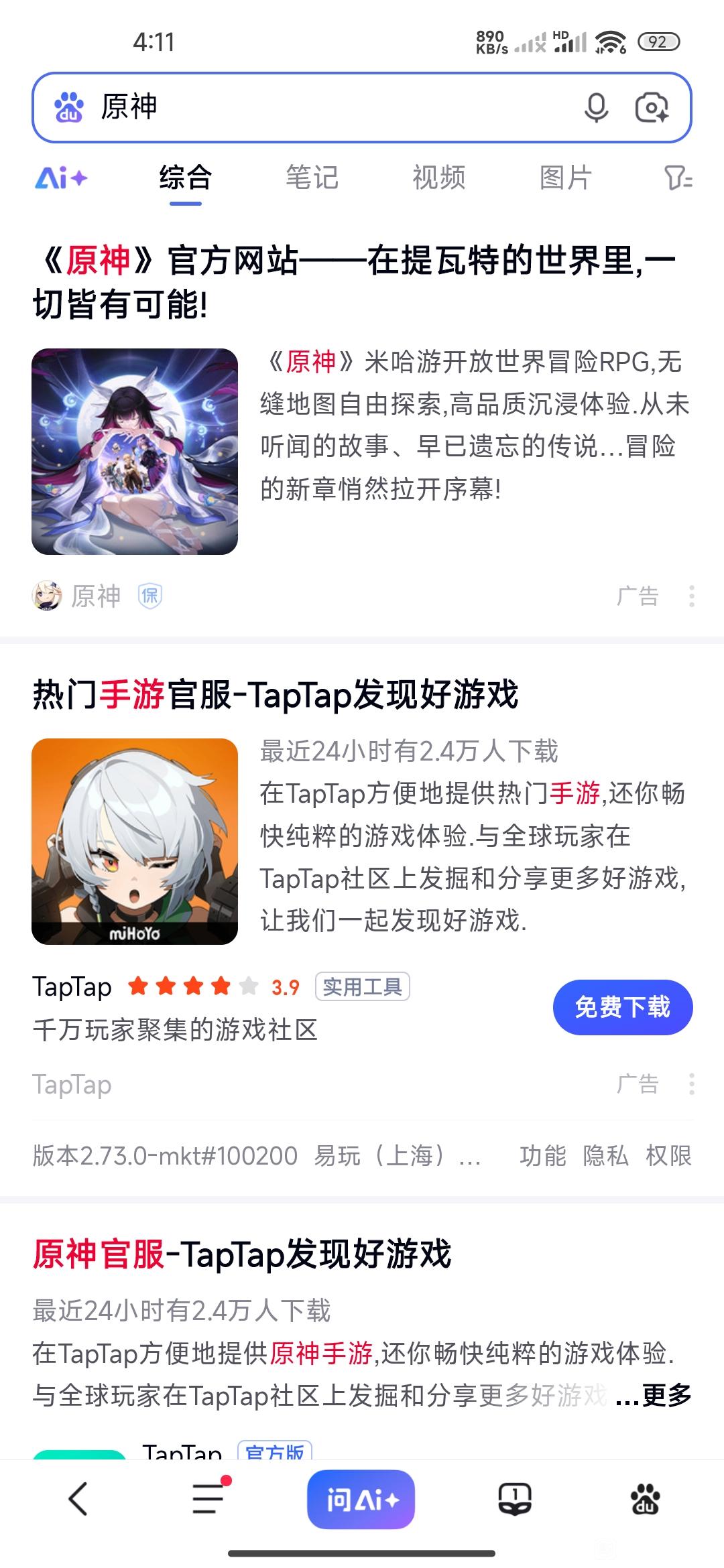The image size is (724, 1568).
Task: Open the Baidu home paw icon
Action: (x=645, y=1500)
